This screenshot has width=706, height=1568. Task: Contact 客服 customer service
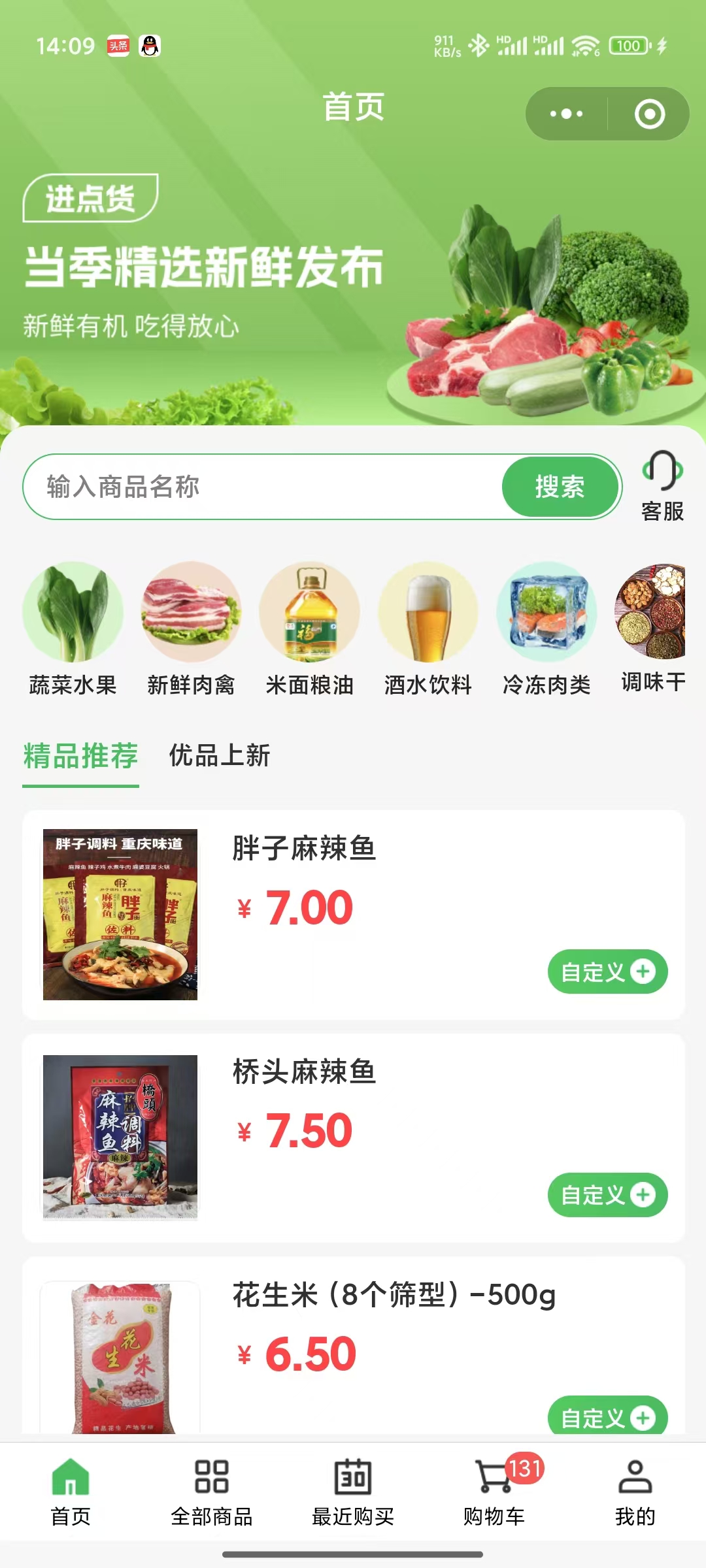click(662, 487)
